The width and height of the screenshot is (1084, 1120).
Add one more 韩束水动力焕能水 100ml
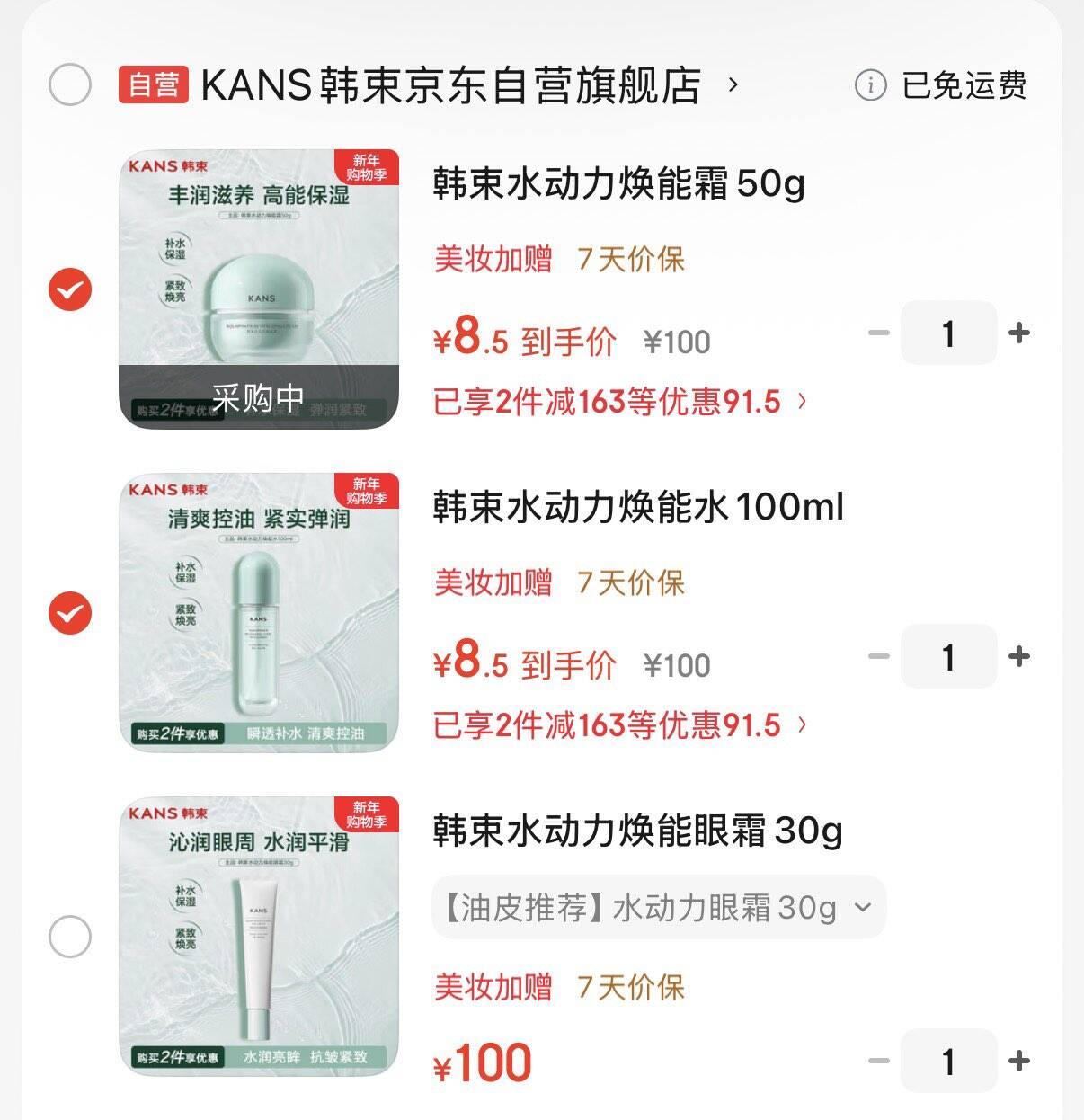[1019, 657]
